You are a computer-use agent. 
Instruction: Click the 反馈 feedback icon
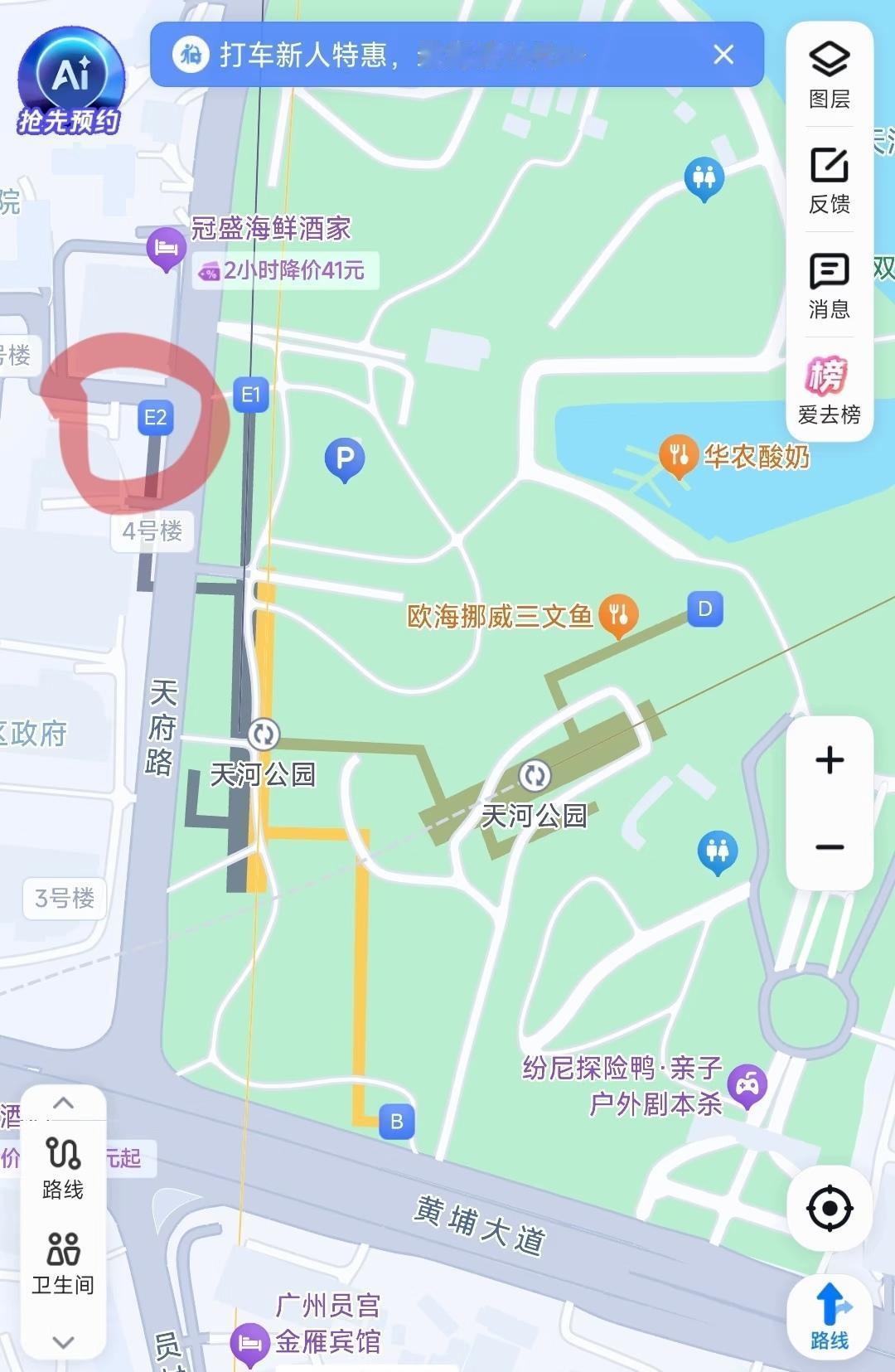828,174
